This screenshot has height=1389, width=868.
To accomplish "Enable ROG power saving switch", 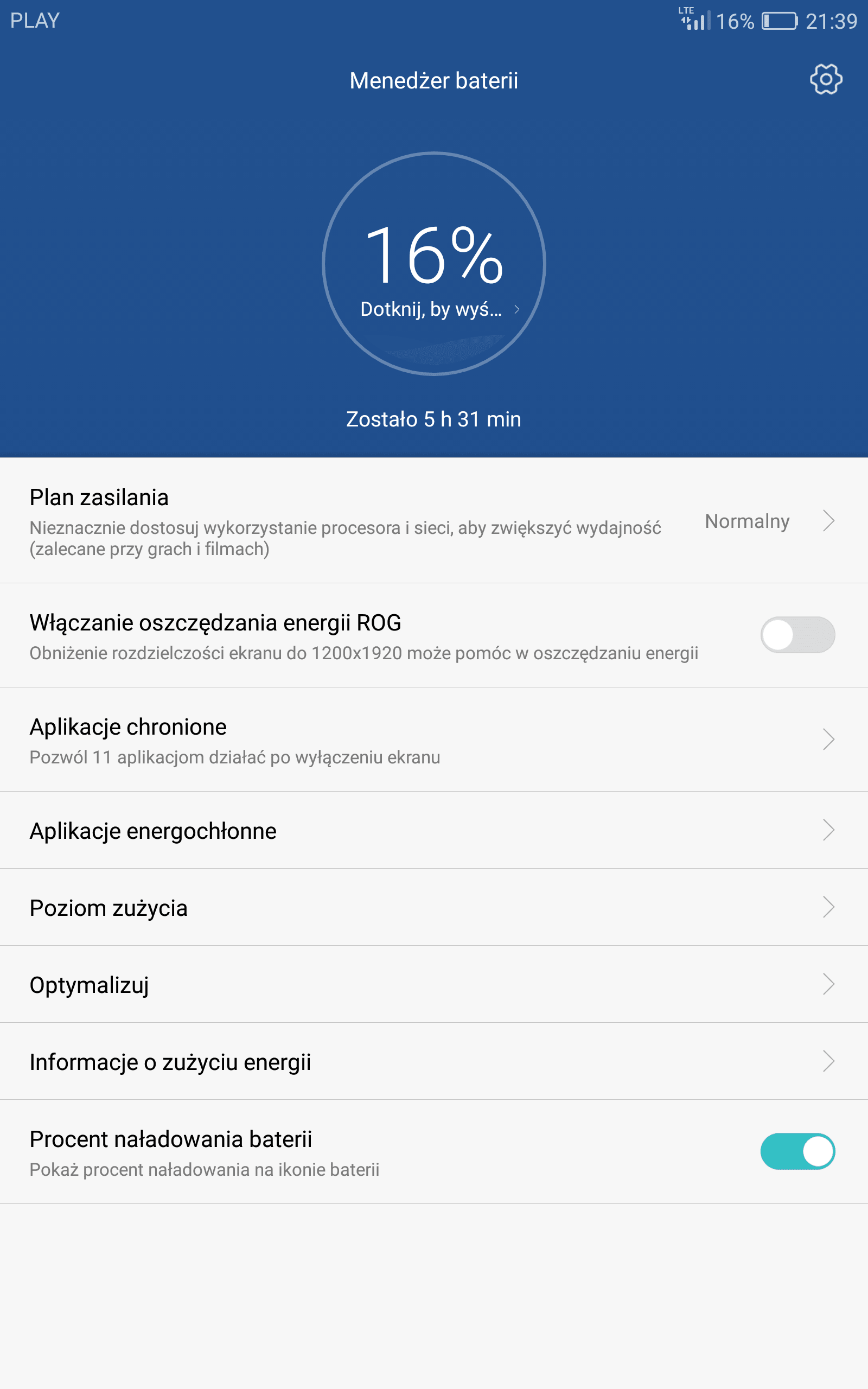I will [x=797, y=635].
